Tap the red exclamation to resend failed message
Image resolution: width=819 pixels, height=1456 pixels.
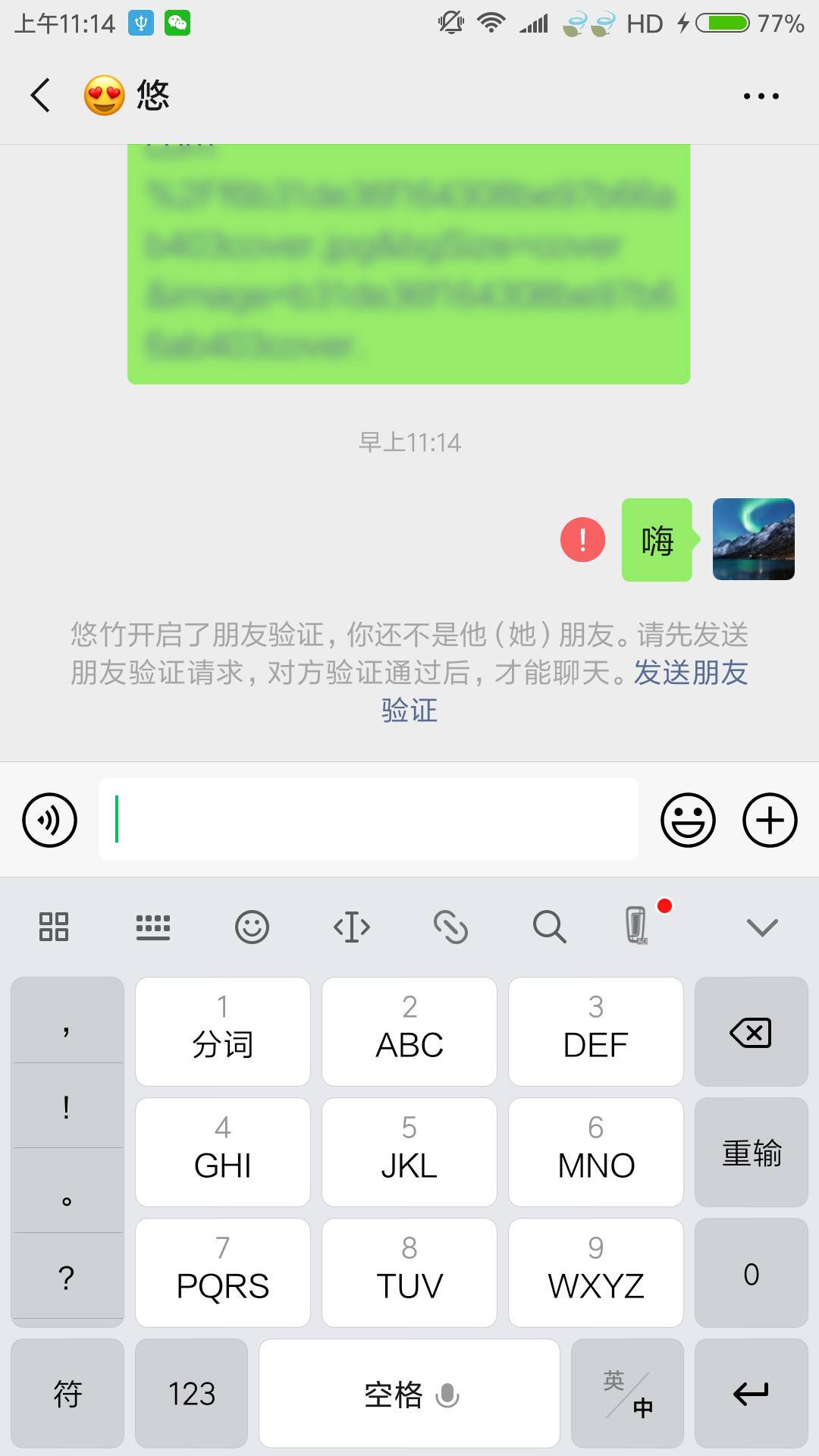pos(582,540)
